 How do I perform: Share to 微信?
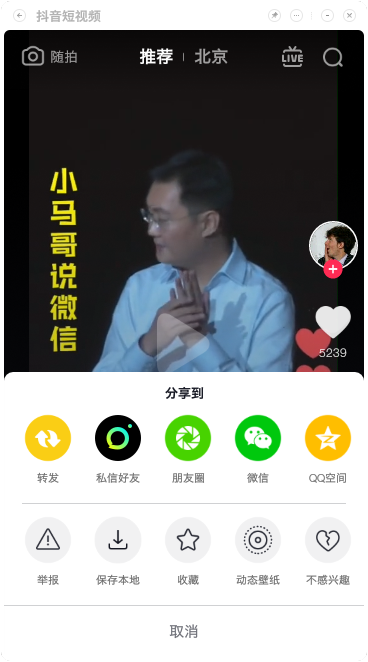pyautogui.click(x=258, y=438)
